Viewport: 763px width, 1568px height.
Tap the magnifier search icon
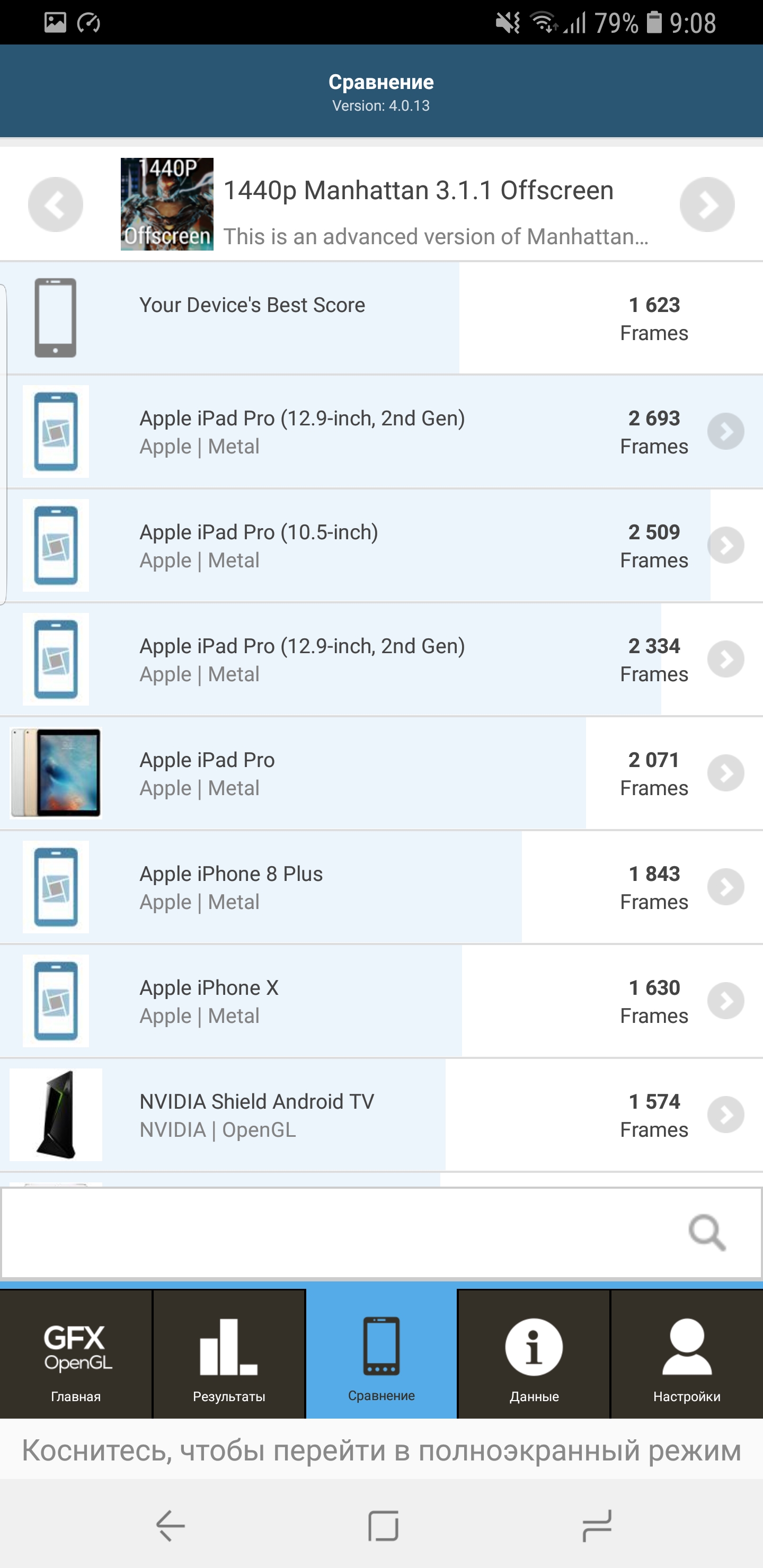click(x=706, y=1233)
